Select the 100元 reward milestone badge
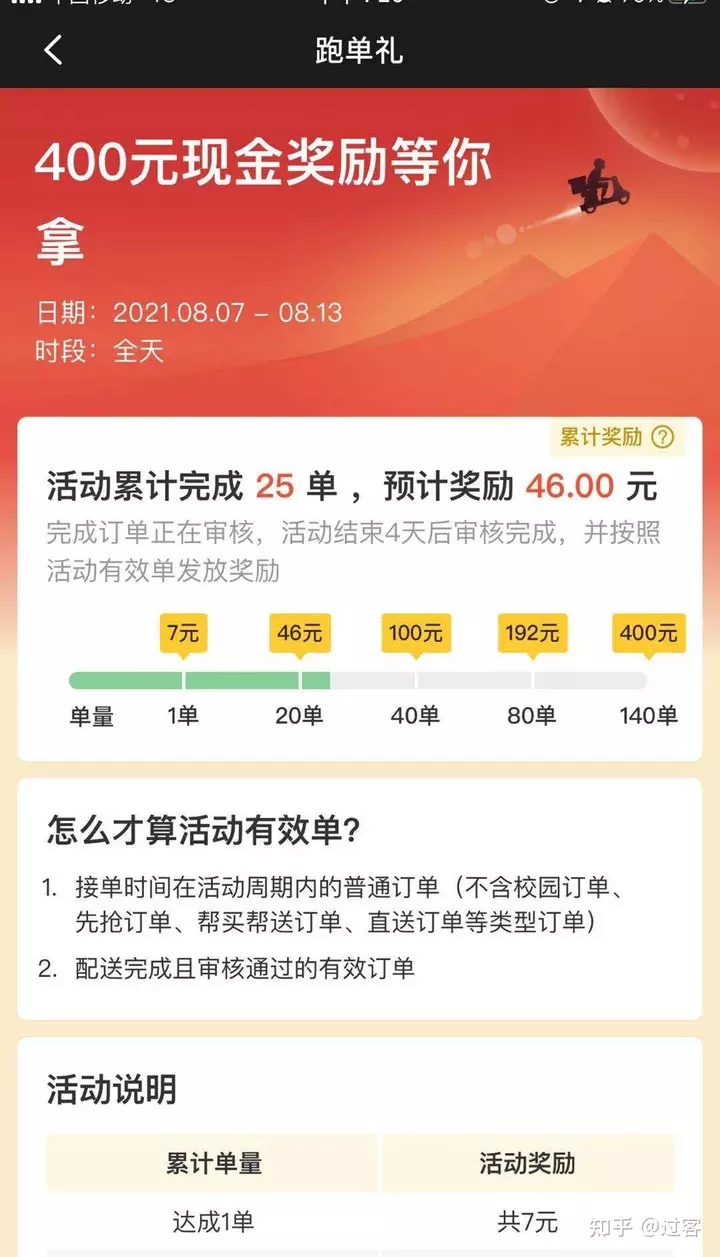 [415, 633]
